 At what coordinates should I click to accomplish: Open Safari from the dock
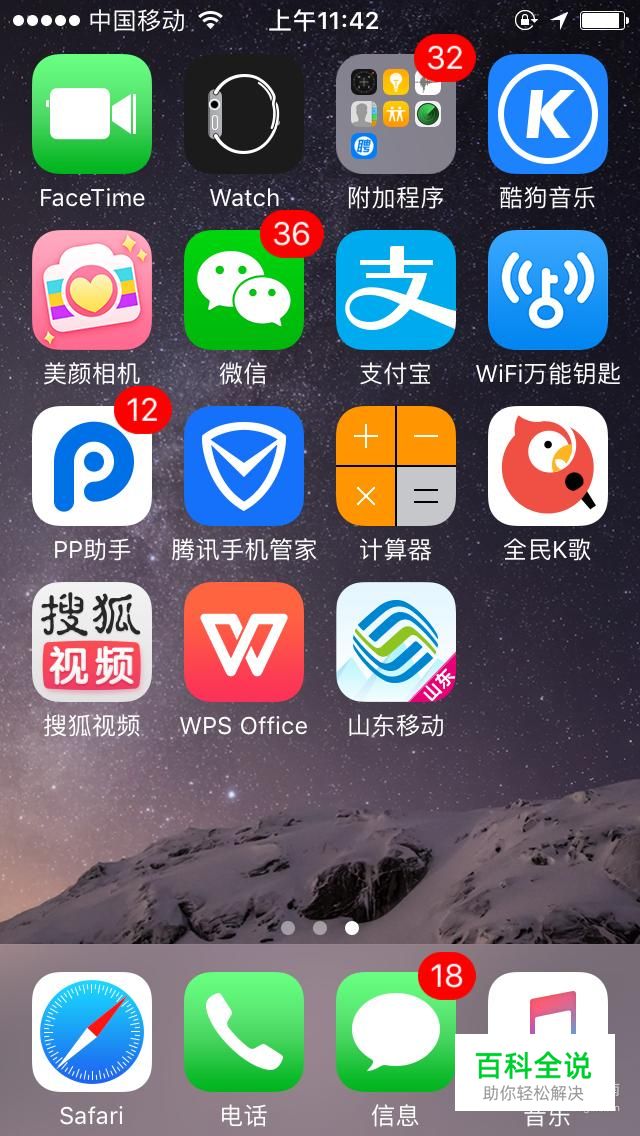pos(92,1032)
